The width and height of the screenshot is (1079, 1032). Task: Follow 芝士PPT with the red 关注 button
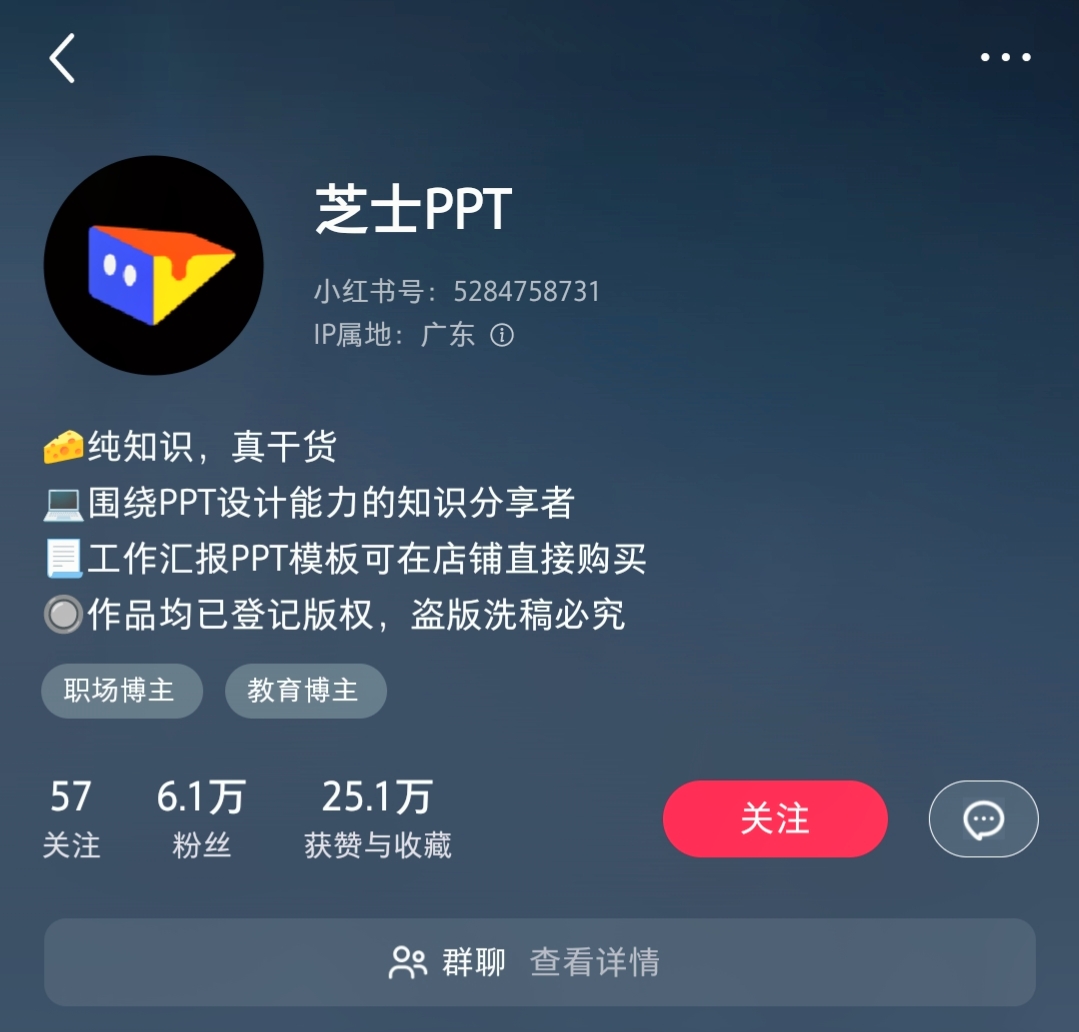coord(775,819)
